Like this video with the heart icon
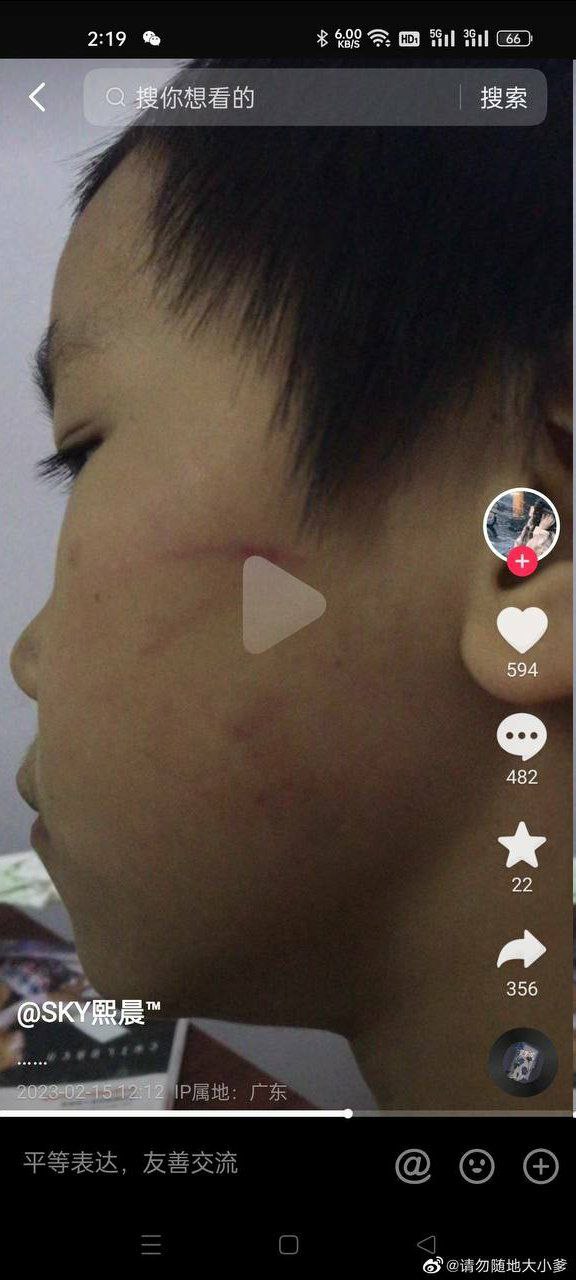Image resolution: width=576 pixels, height=1280 pixels. coord(522,630)
